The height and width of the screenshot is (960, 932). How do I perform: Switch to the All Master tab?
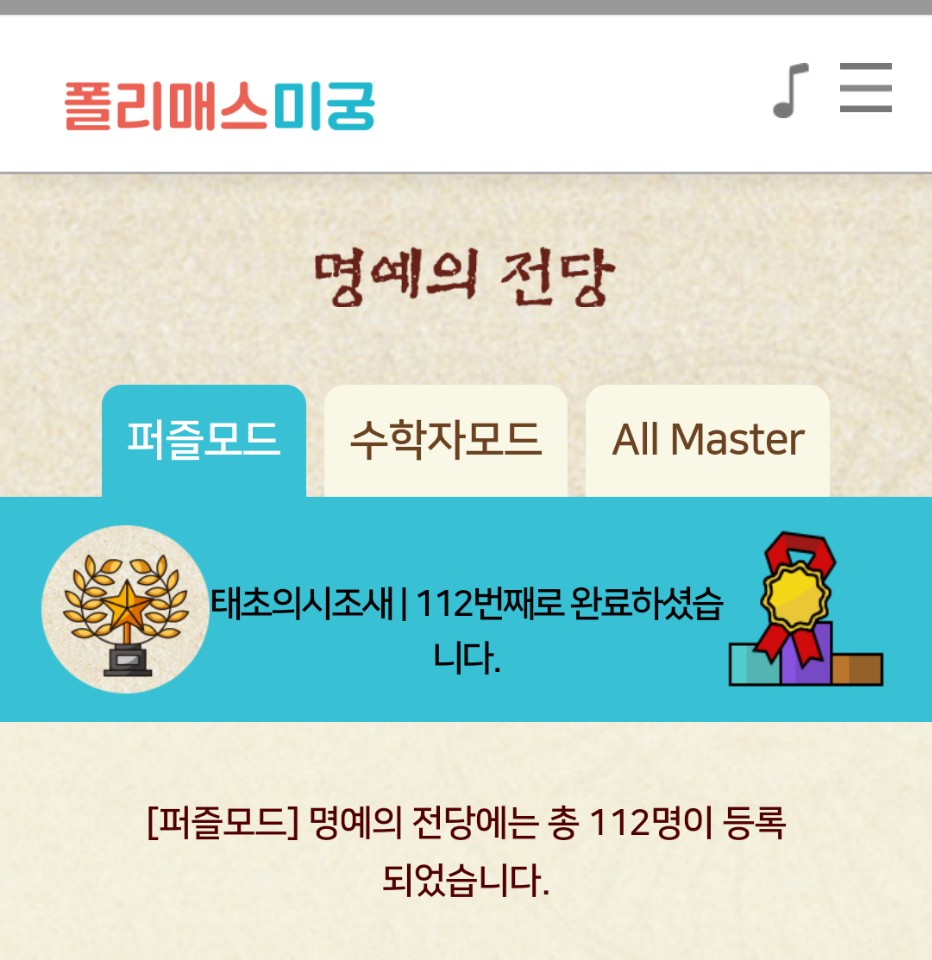click(x=708, y=441)
